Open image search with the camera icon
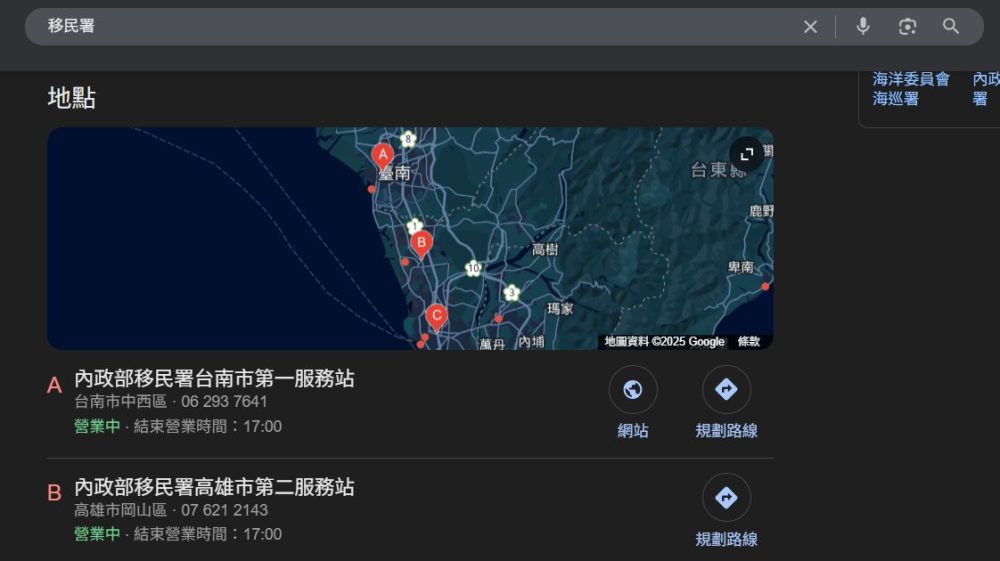This screenshot has width=1000, height=561. (x=907, y=27)
